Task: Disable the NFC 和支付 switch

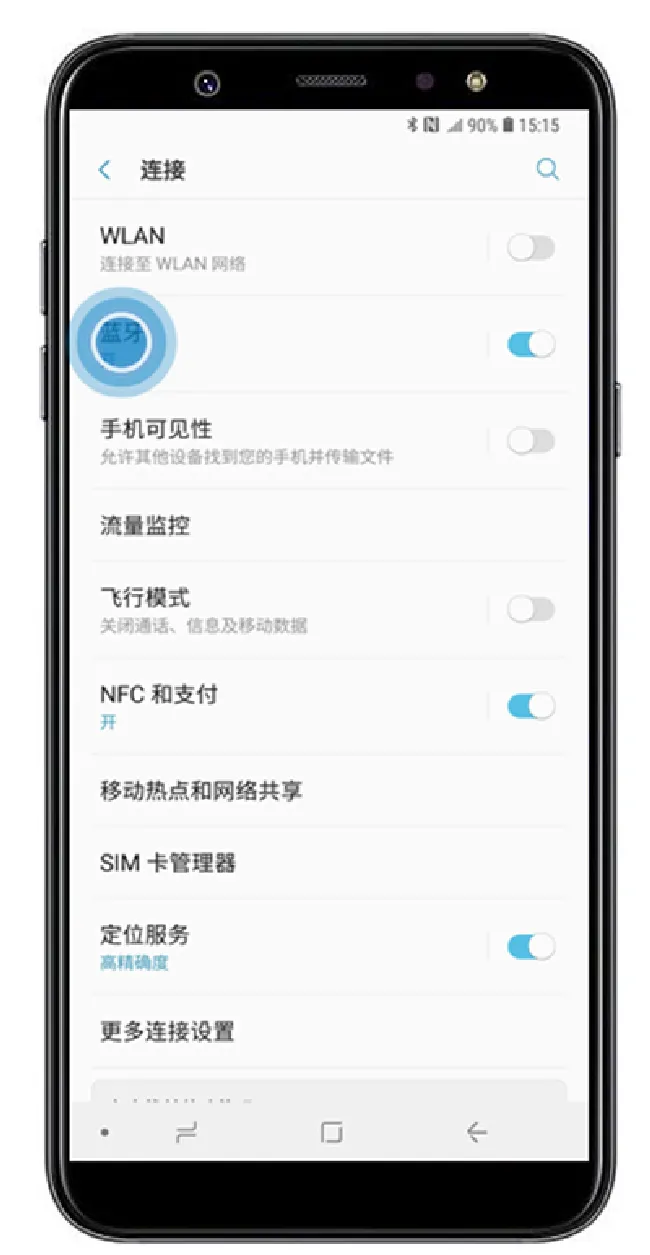Action: coord(530,706)
